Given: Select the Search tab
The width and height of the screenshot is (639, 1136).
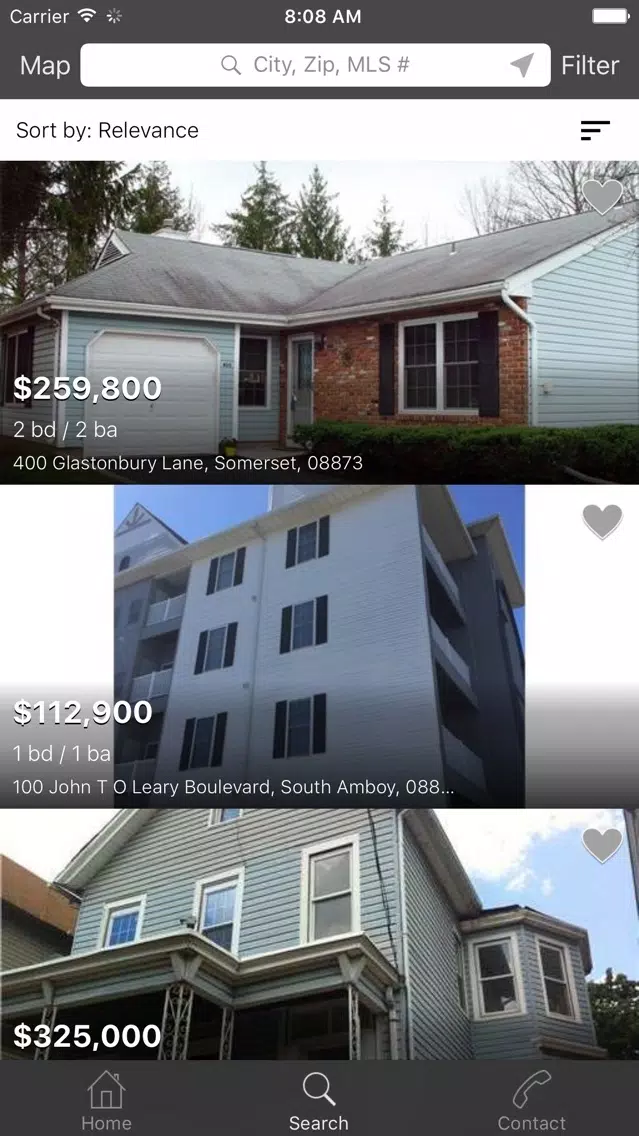Looking at the screenshot, I should tap(319, 1100).
